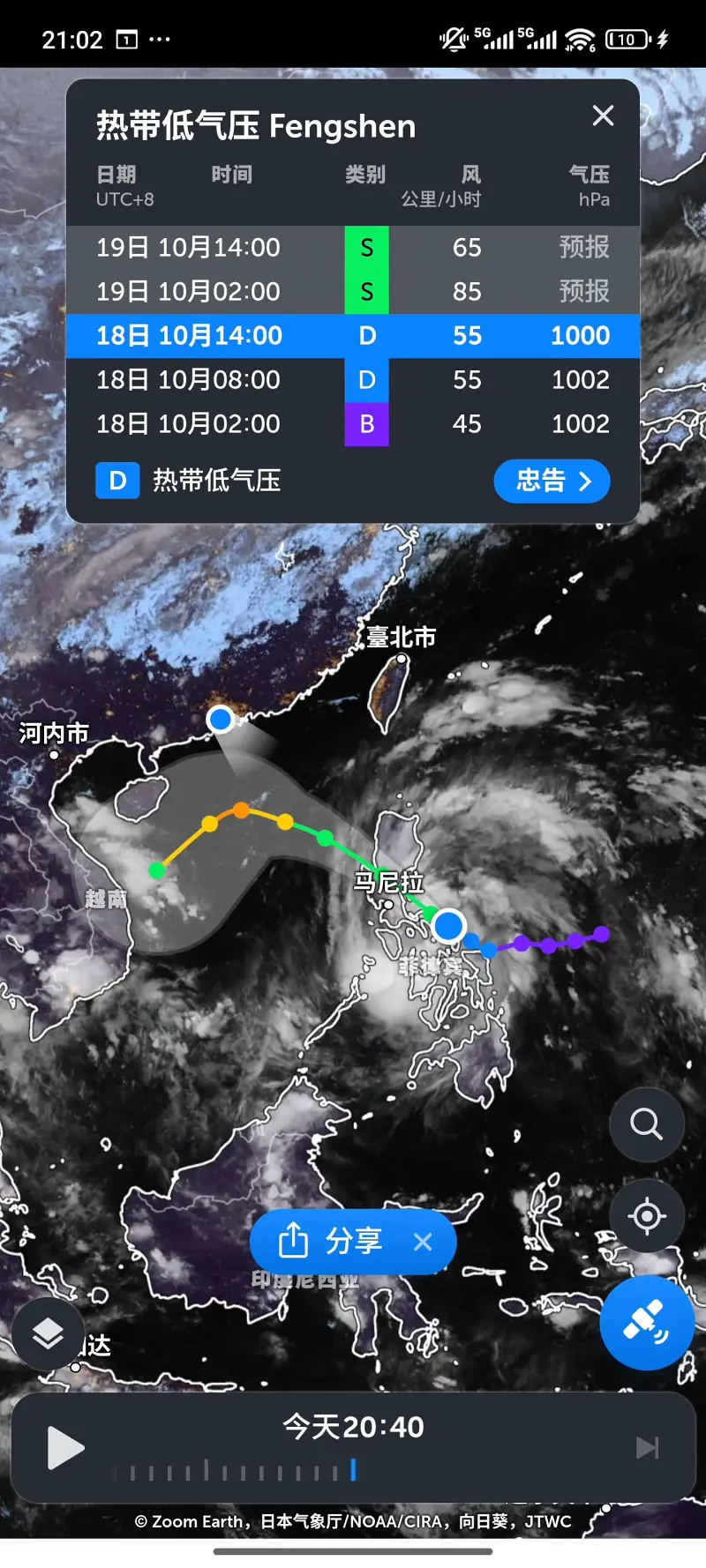Image resolution: width=706 pixels, height=1568 pixels.
Task: Dismiss the 分享 share banner
Action: point(423,1242)
